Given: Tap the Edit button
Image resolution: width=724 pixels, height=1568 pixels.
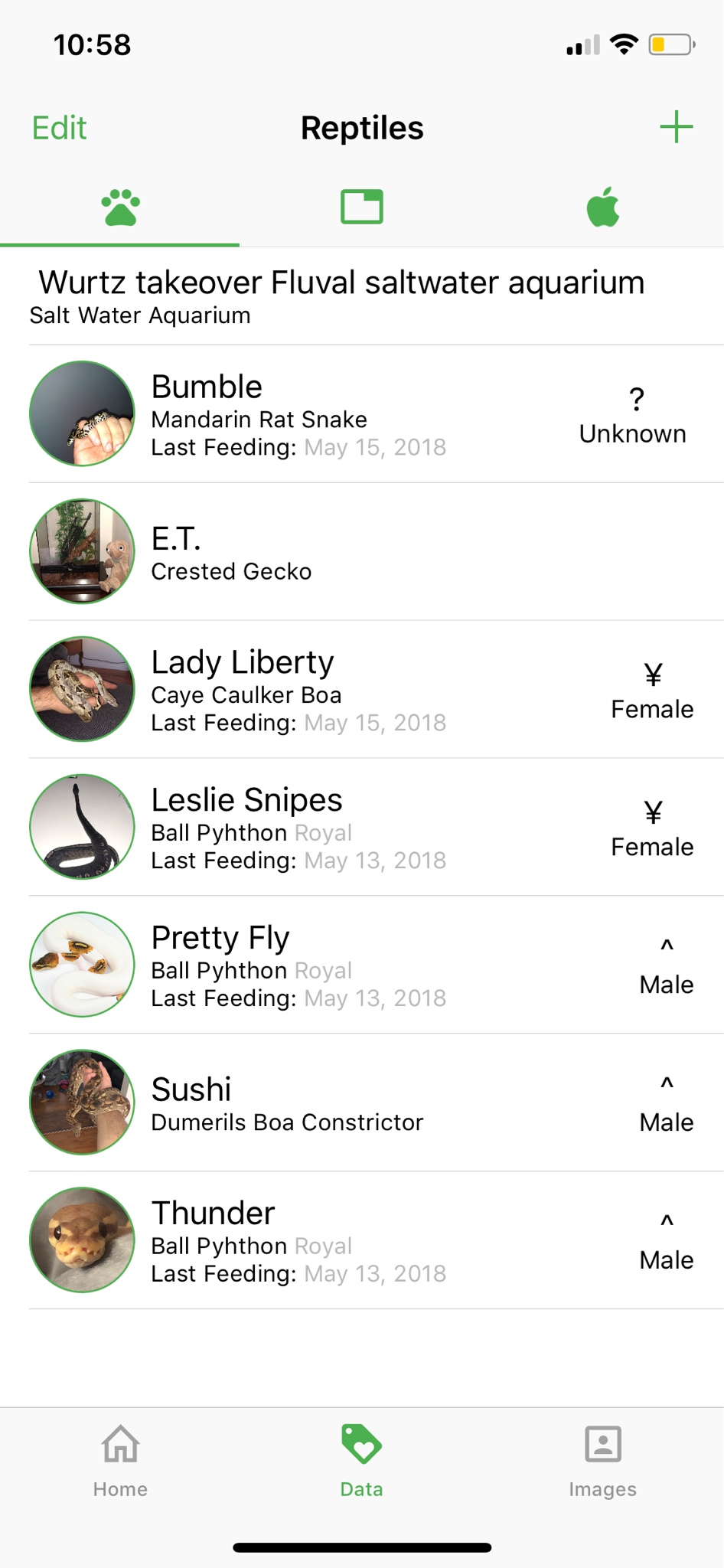Looking at the screenshot, I should 59,128.
